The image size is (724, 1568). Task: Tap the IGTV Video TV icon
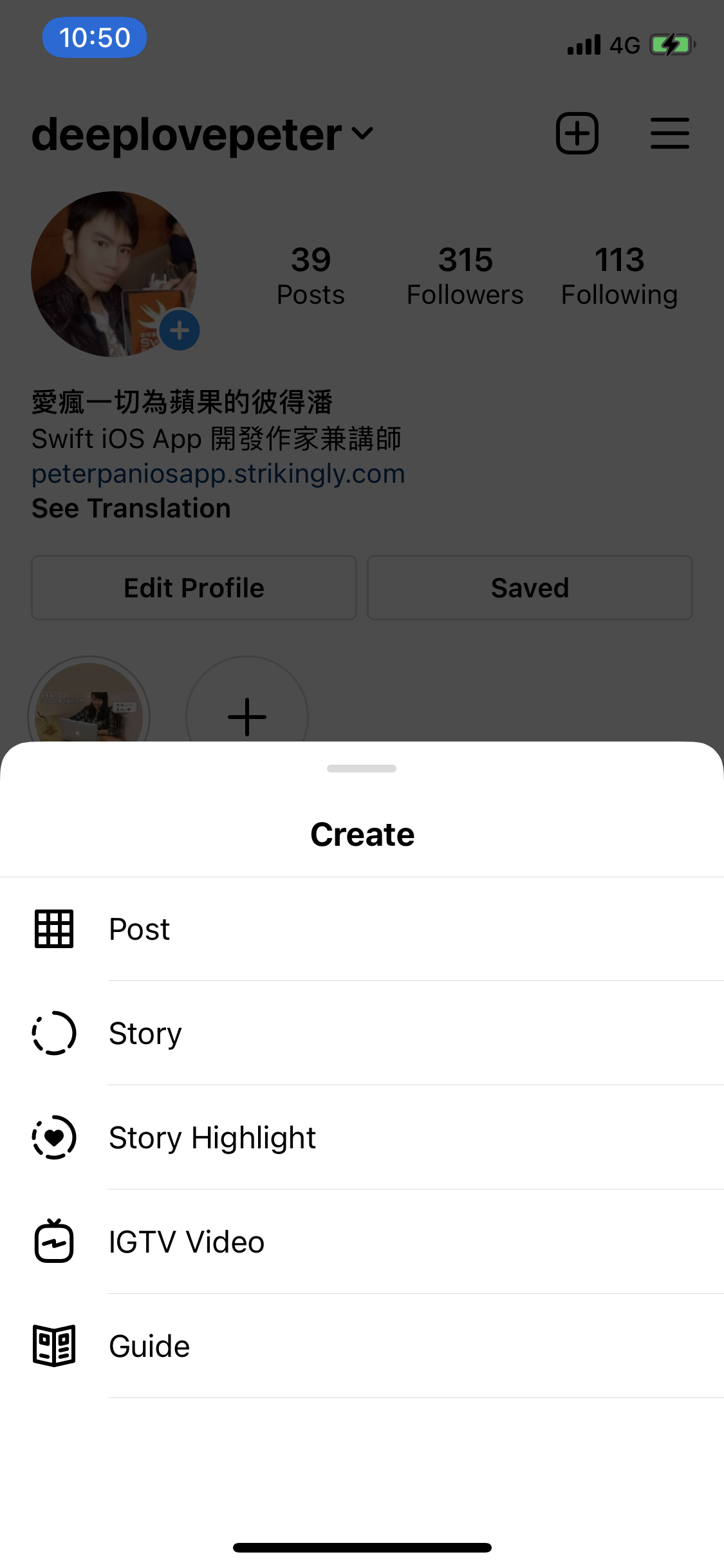click(55, 1242)
